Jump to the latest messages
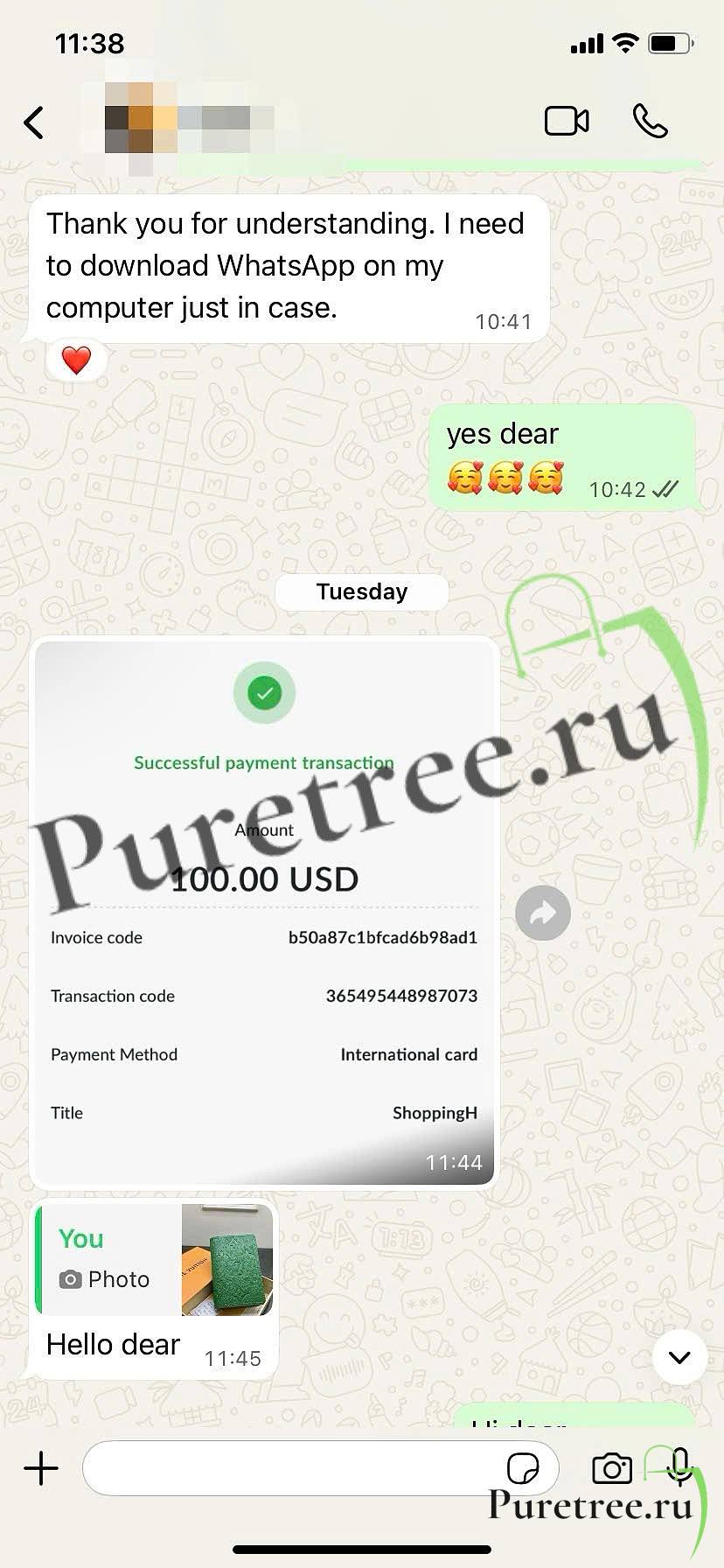Viewport: 724px width, 1568px height. [679, 1357]
